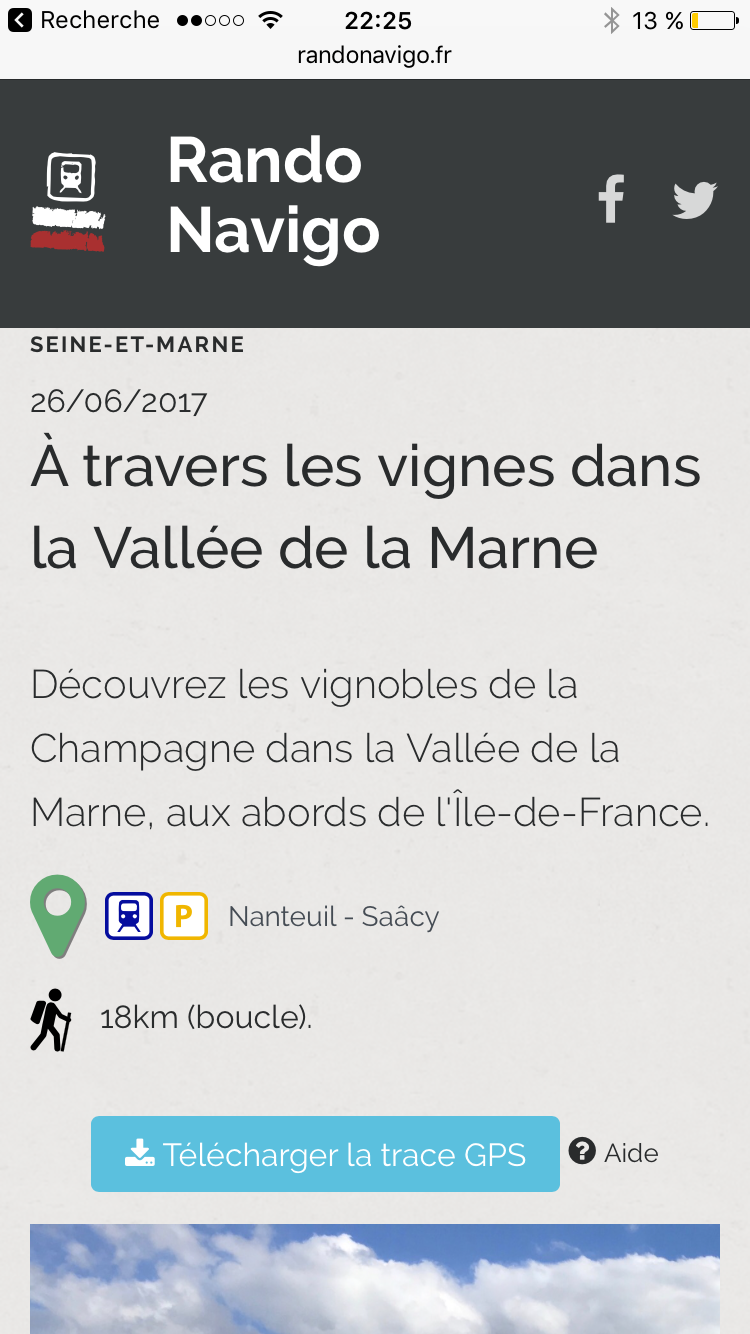Open the Seine-et-Marne category
The image size is (750, 1334).
click(137, 345)
